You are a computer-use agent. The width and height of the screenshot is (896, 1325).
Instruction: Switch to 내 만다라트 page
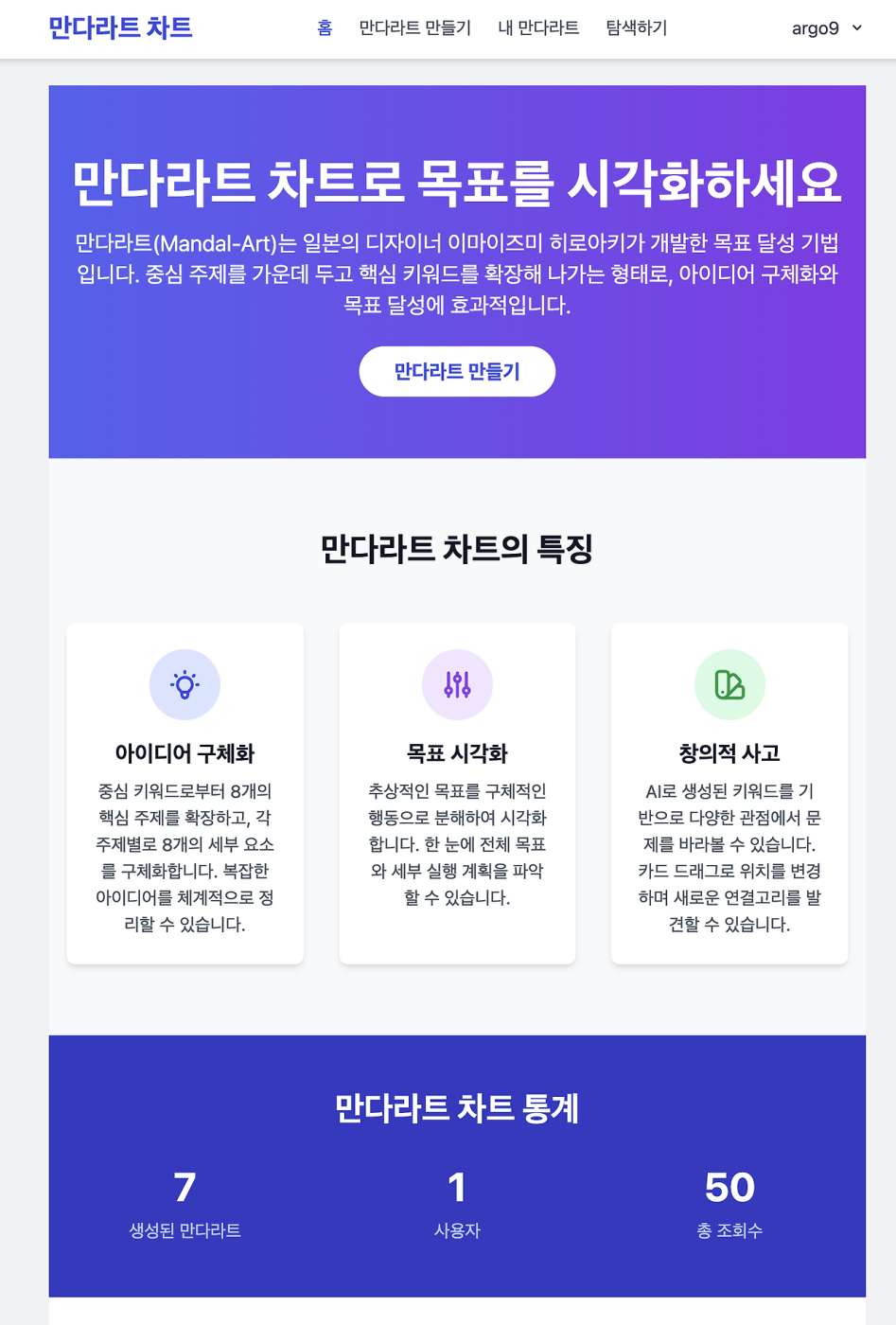pos(538,28)
